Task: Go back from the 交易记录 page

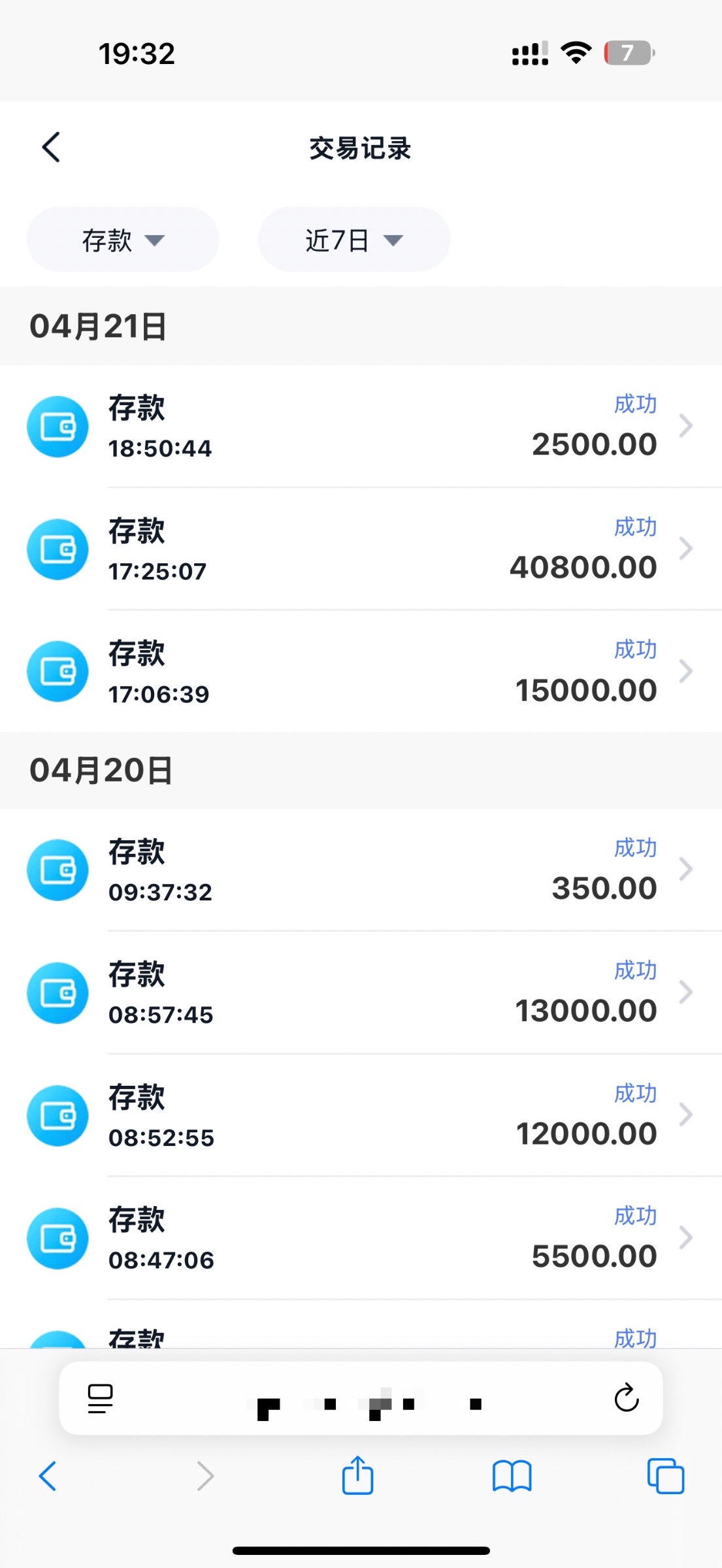Action: (x=51, y=147)
